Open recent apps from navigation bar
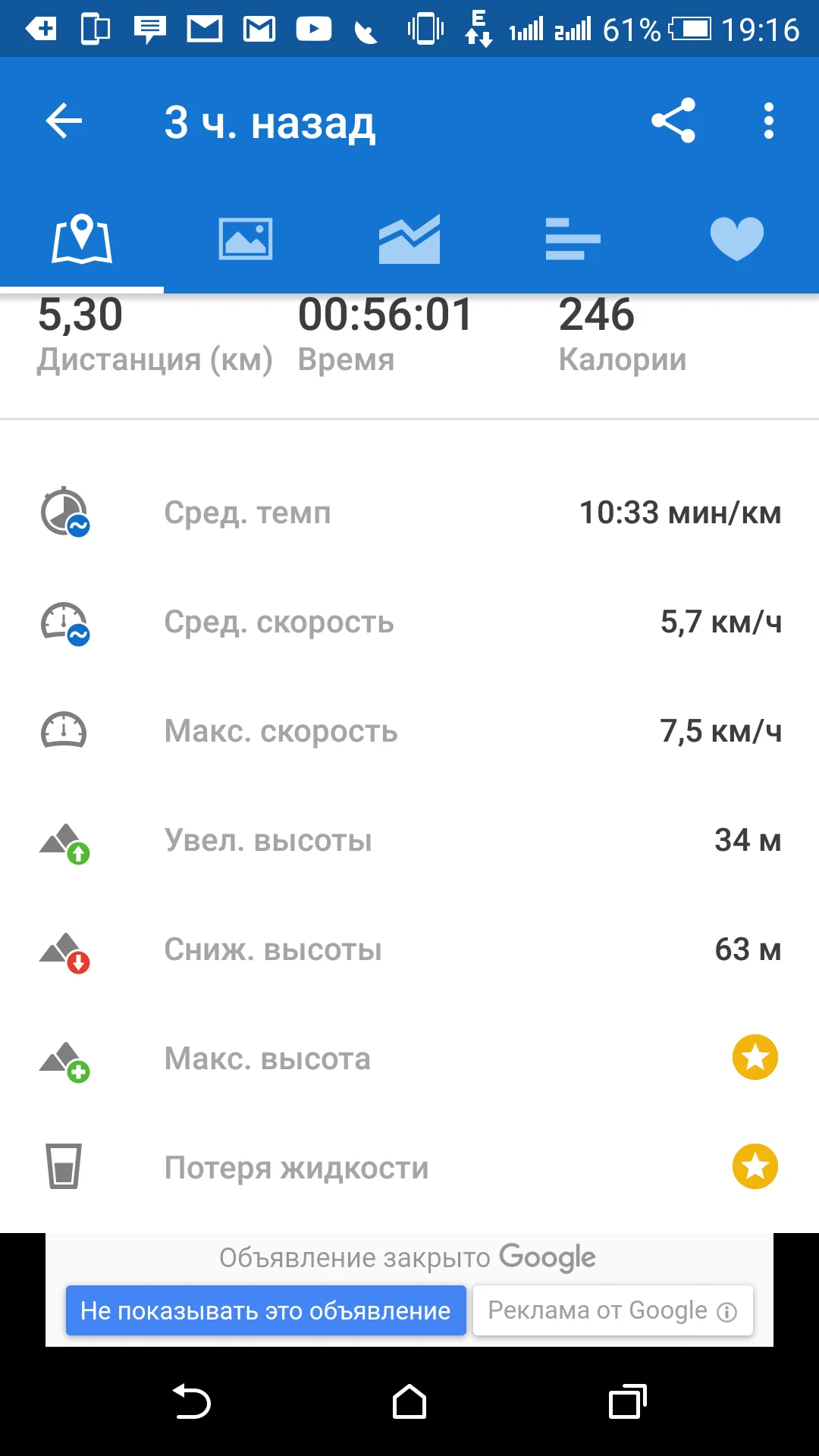Viewport: 819px width, 1456px height. pos(627,1401)
